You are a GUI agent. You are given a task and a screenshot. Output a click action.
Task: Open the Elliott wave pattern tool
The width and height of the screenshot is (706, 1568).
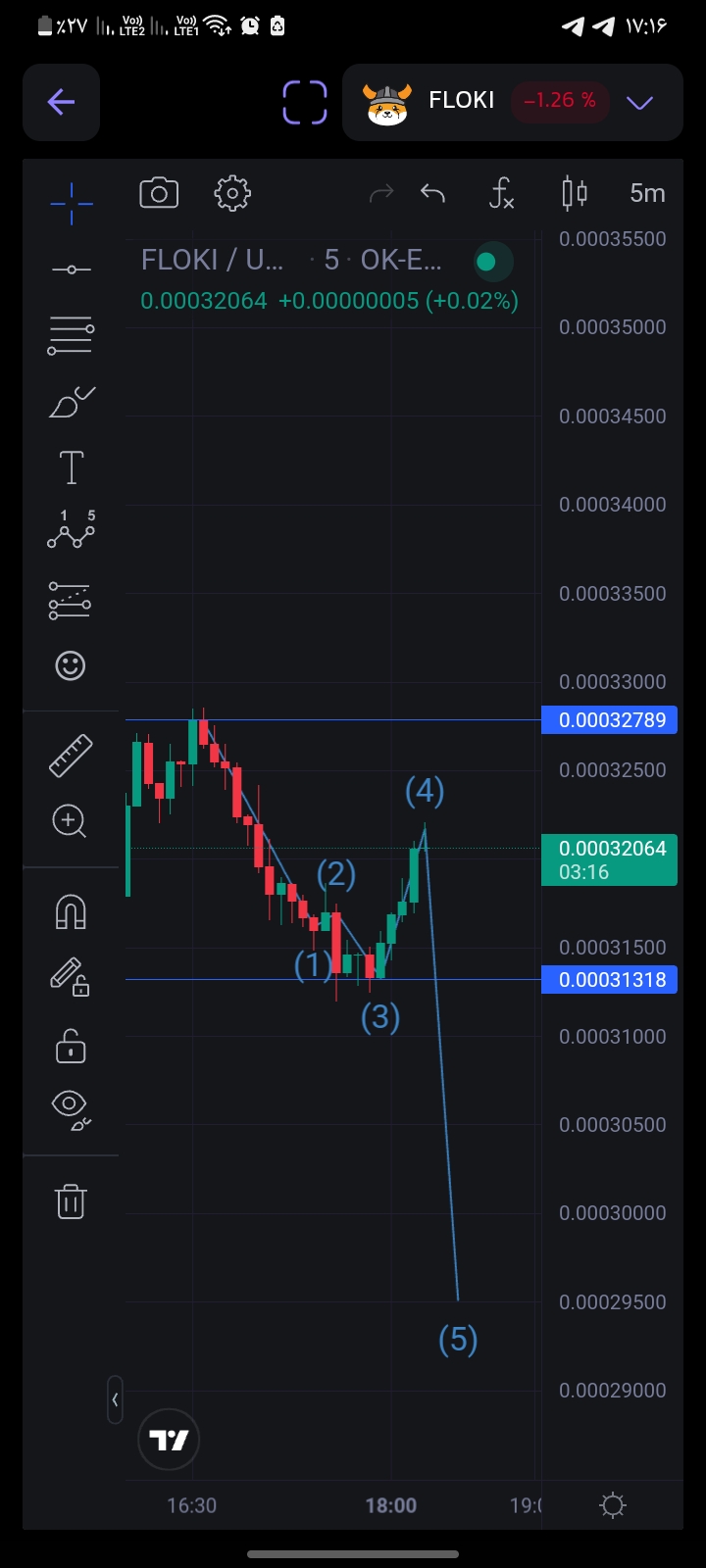pos(71,532)
